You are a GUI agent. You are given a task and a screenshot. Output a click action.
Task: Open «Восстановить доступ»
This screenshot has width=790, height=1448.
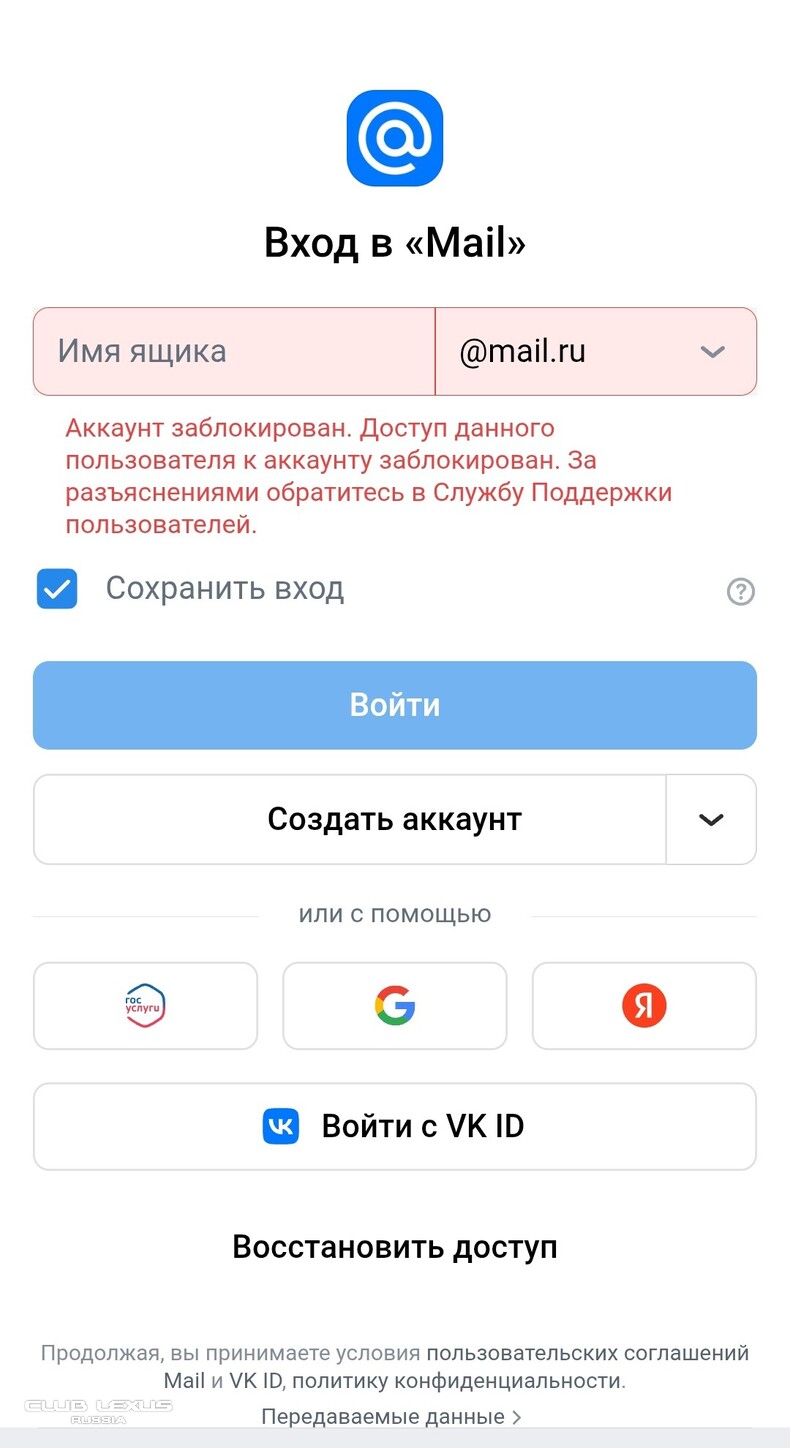395,1247
